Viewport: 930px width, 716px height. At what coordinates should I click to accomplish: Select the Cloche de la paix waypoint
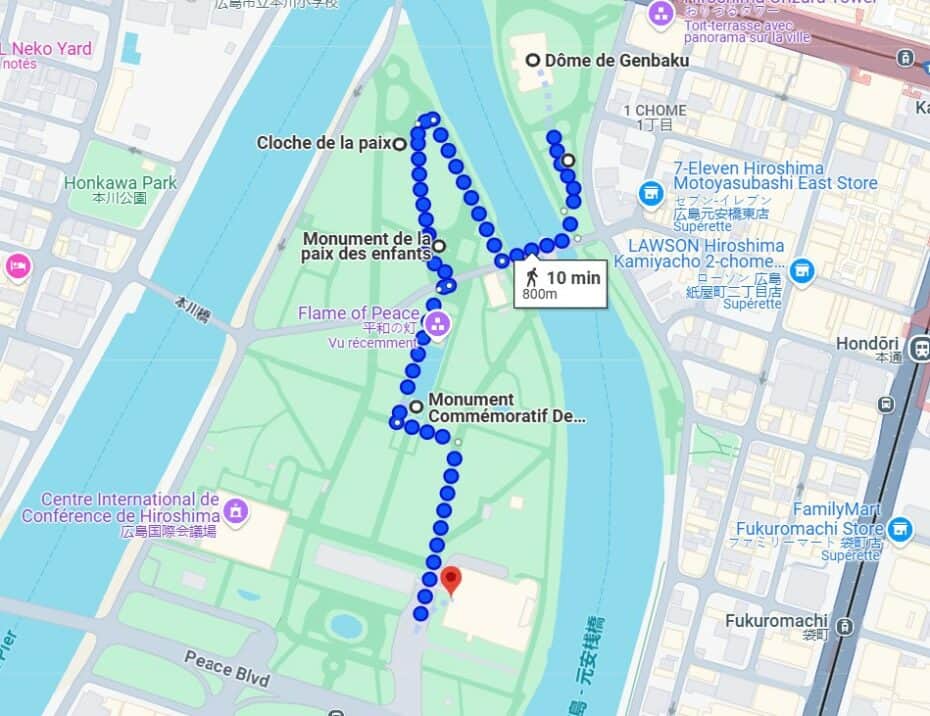399,144
